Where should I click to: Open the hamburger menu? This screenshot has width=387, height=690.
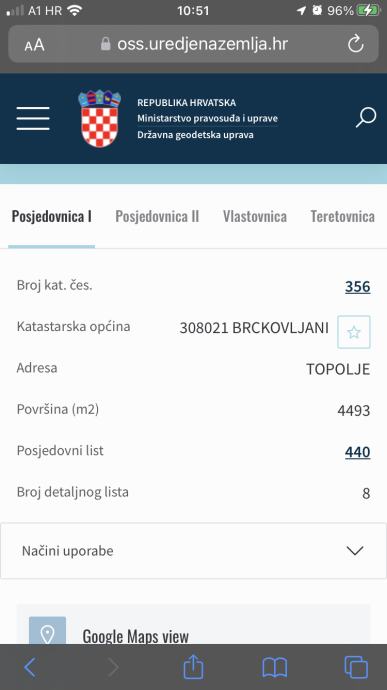pos(33,118)
